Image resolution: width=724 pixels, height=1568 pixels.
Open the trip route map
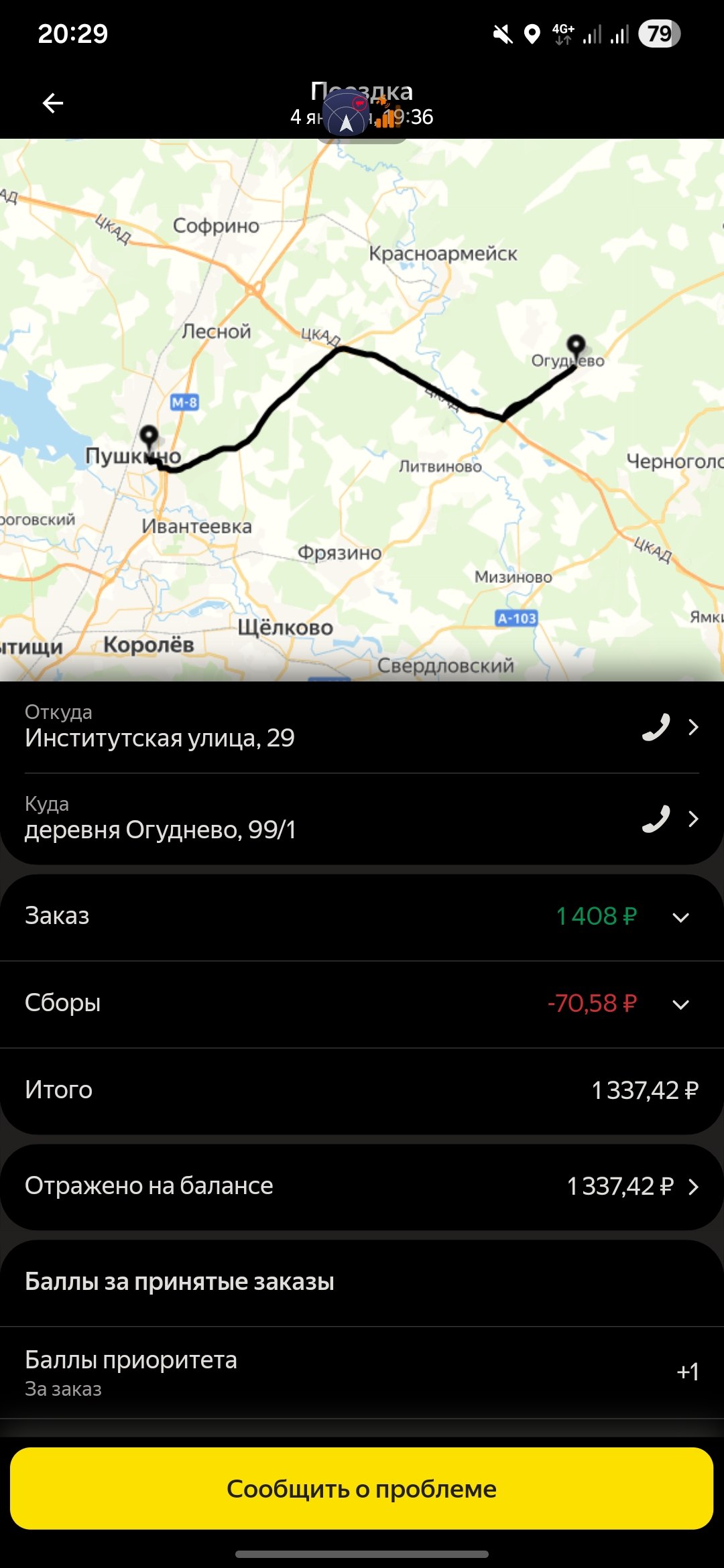coord(362,409)
